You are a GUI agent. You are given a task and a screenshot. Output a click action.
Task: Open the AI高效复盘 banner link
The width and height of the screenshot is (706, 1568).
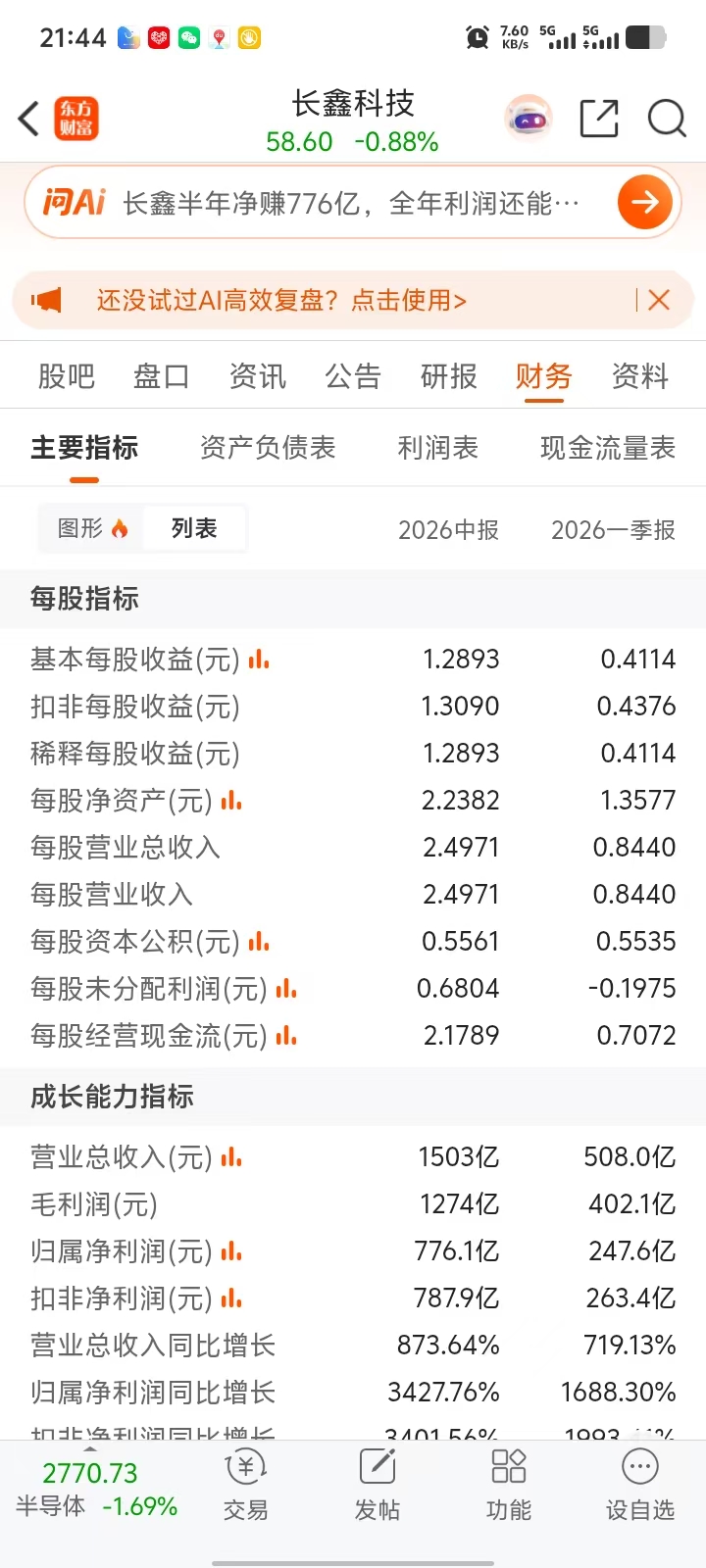pos(281,300)
